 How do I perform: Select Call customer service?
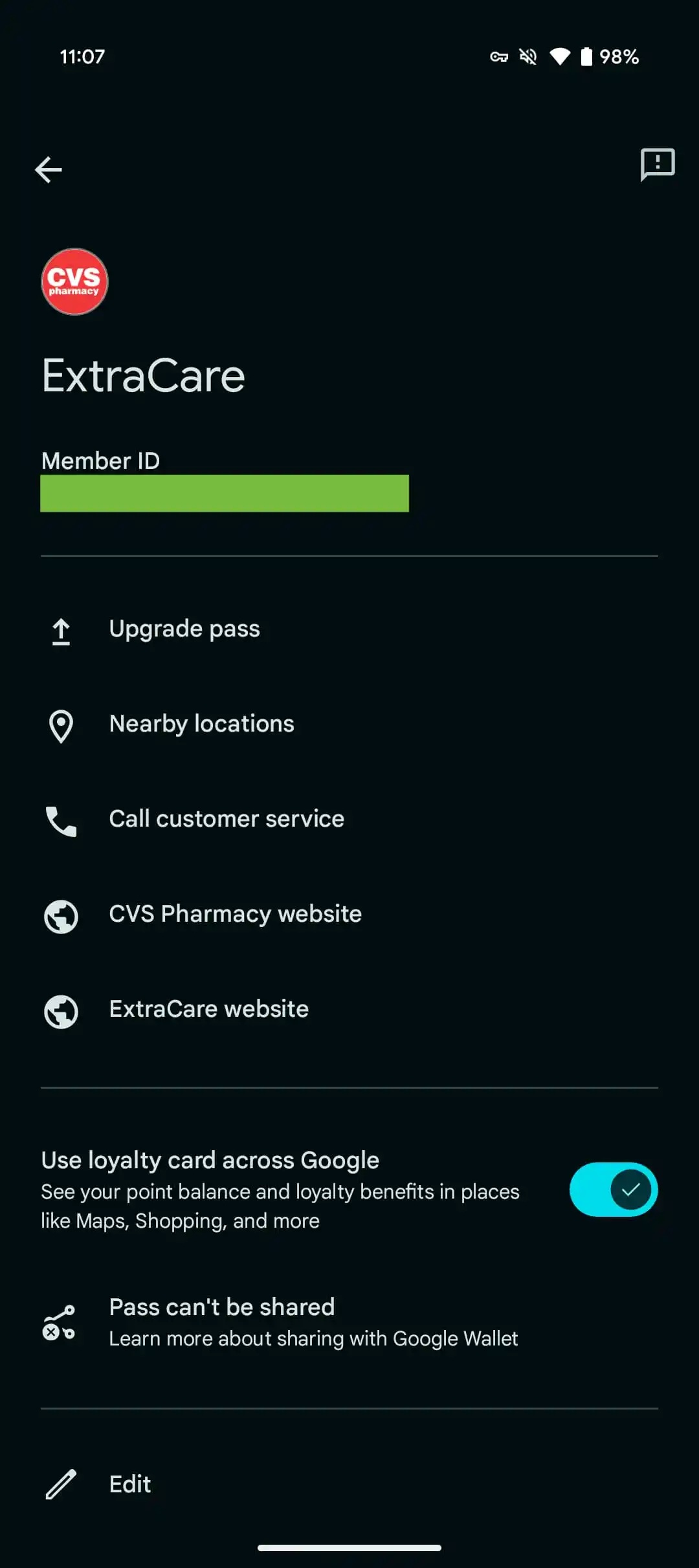226,820
